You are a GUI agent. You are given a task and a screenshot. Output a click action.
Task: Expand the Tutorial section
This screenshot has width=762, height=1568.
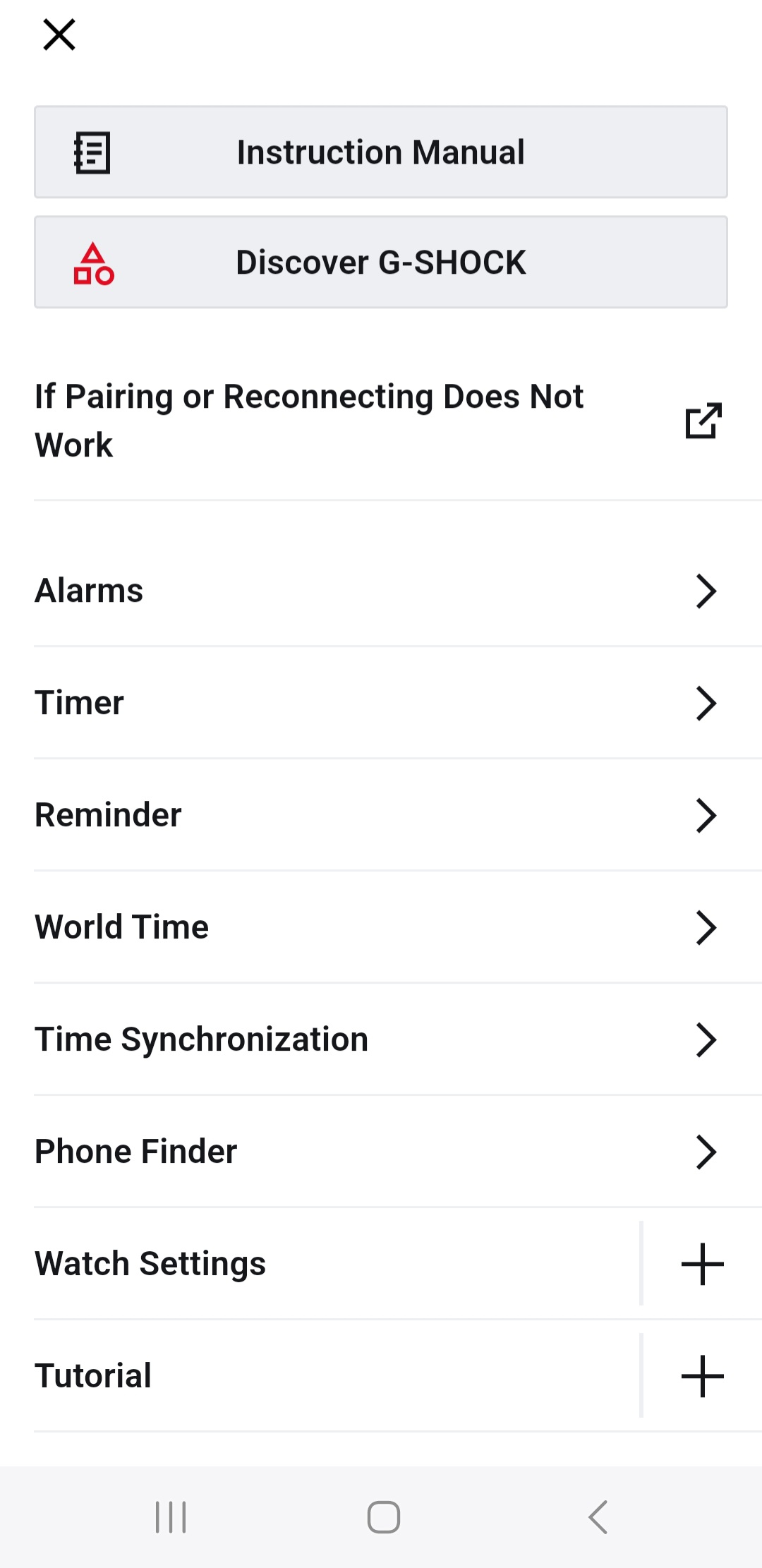point(703,1376)
